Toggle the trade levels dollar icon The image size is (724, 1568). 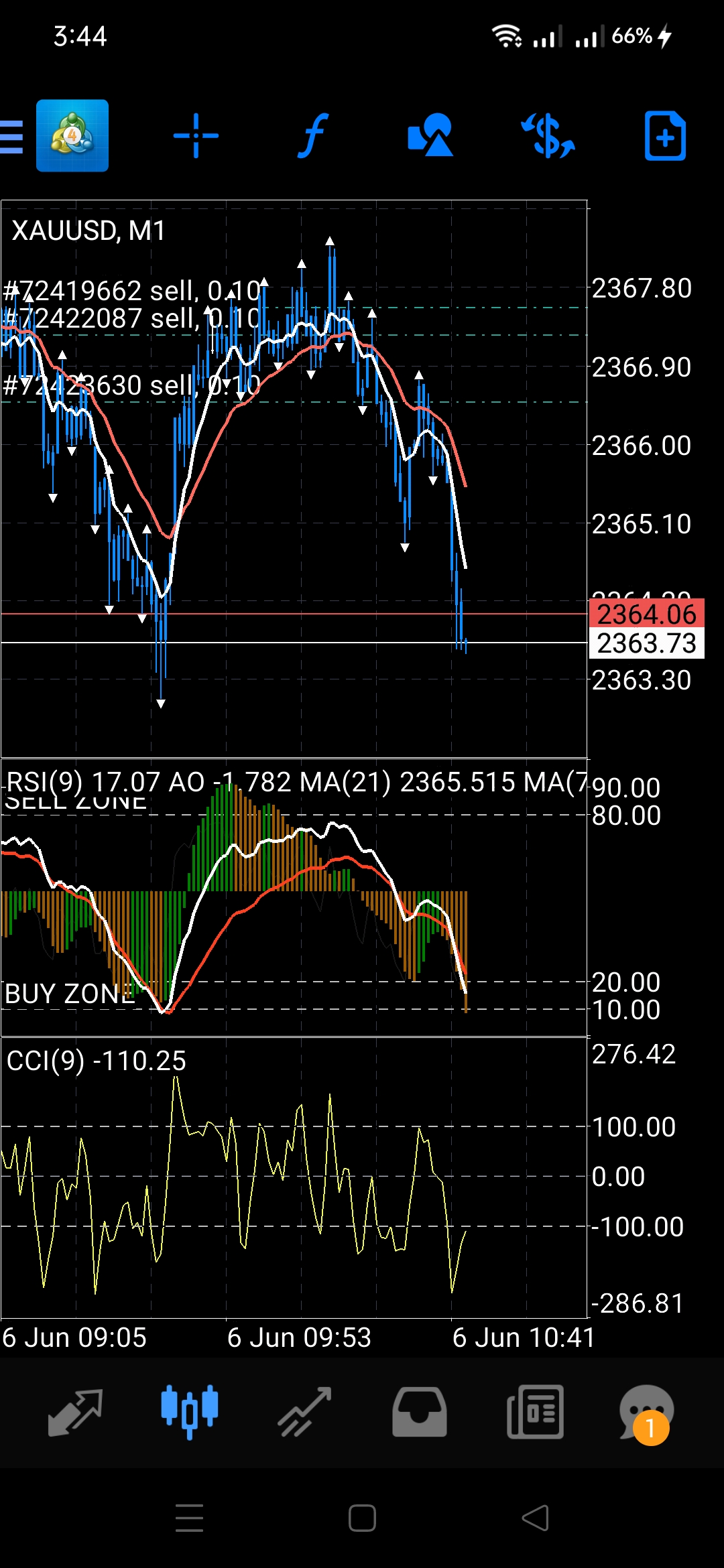[x=548, y=136]
